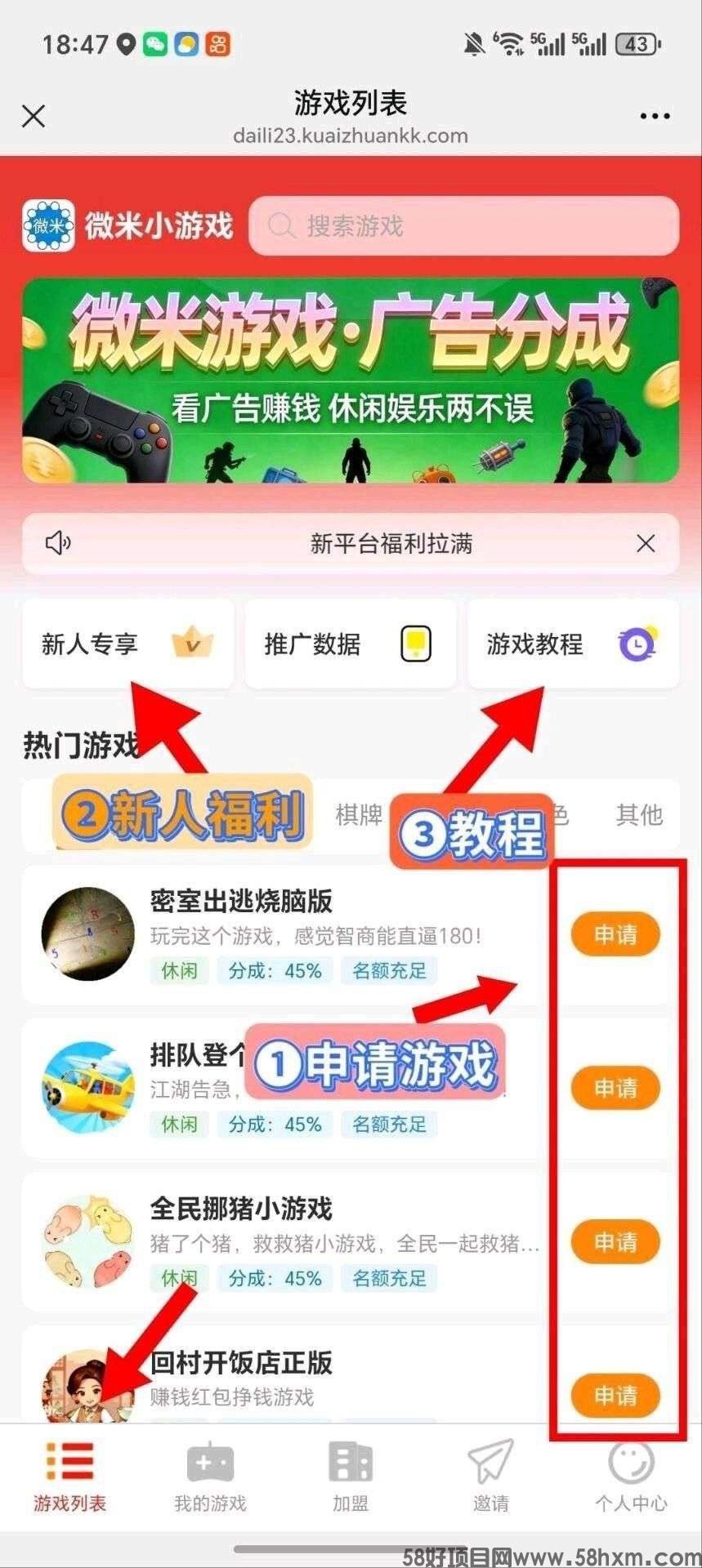Tap the clock icon next to 游戏教程
This screenshot has height=1568, width=702.
click(x=637, y=644)
